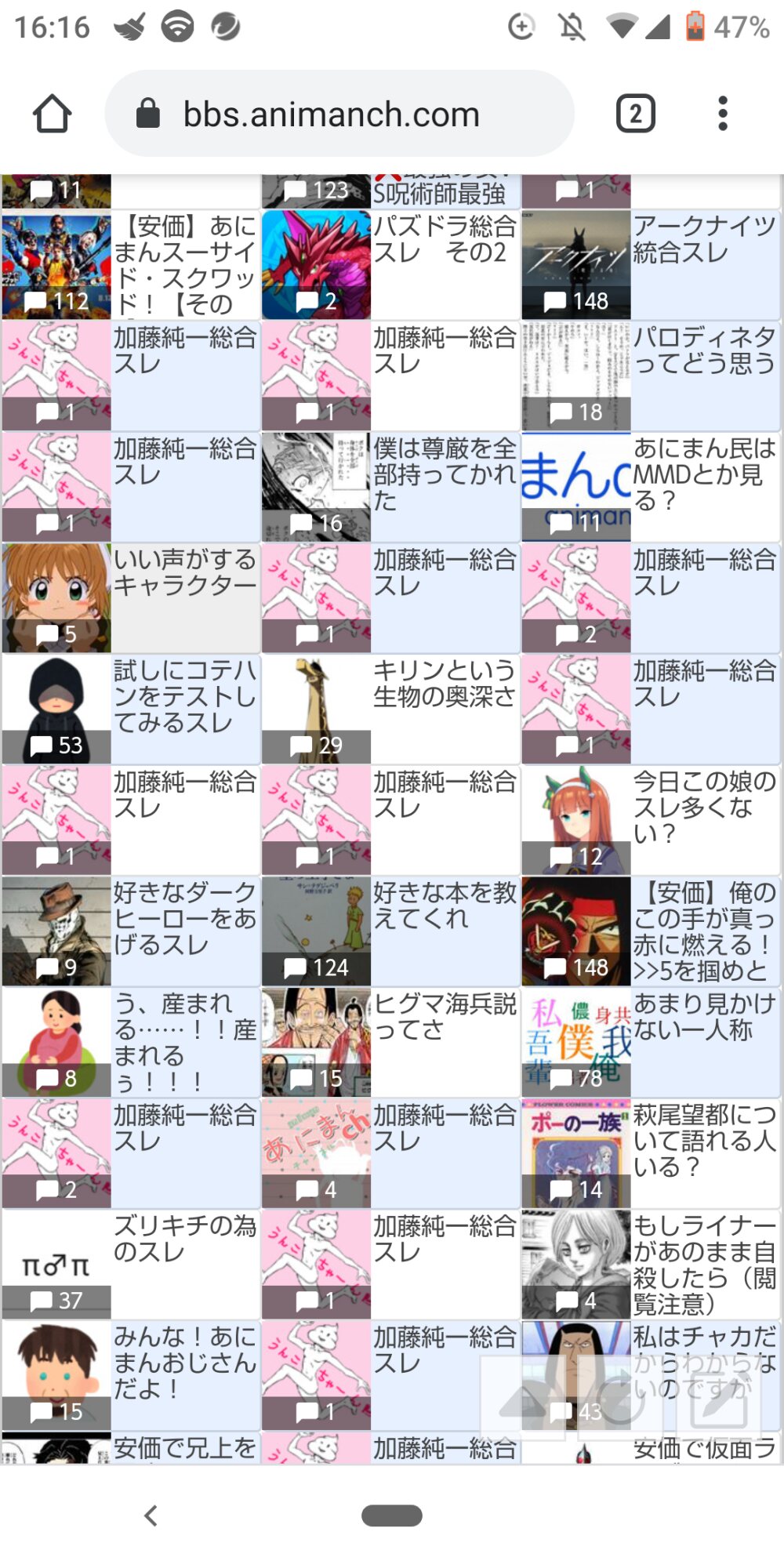Open the tab switcher showing 2 tabs
784x1568 pixels.
[635, 114]
